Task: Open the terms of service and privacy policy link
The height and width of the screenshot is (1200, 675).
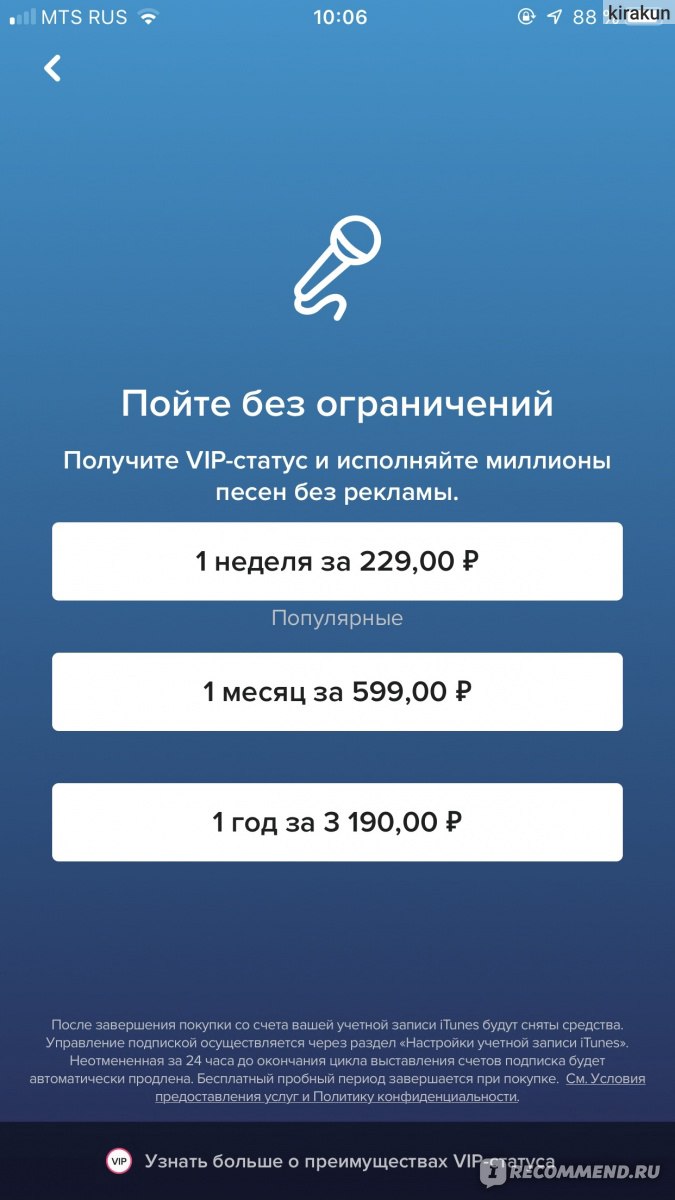Action: [x=400, y=1087]
